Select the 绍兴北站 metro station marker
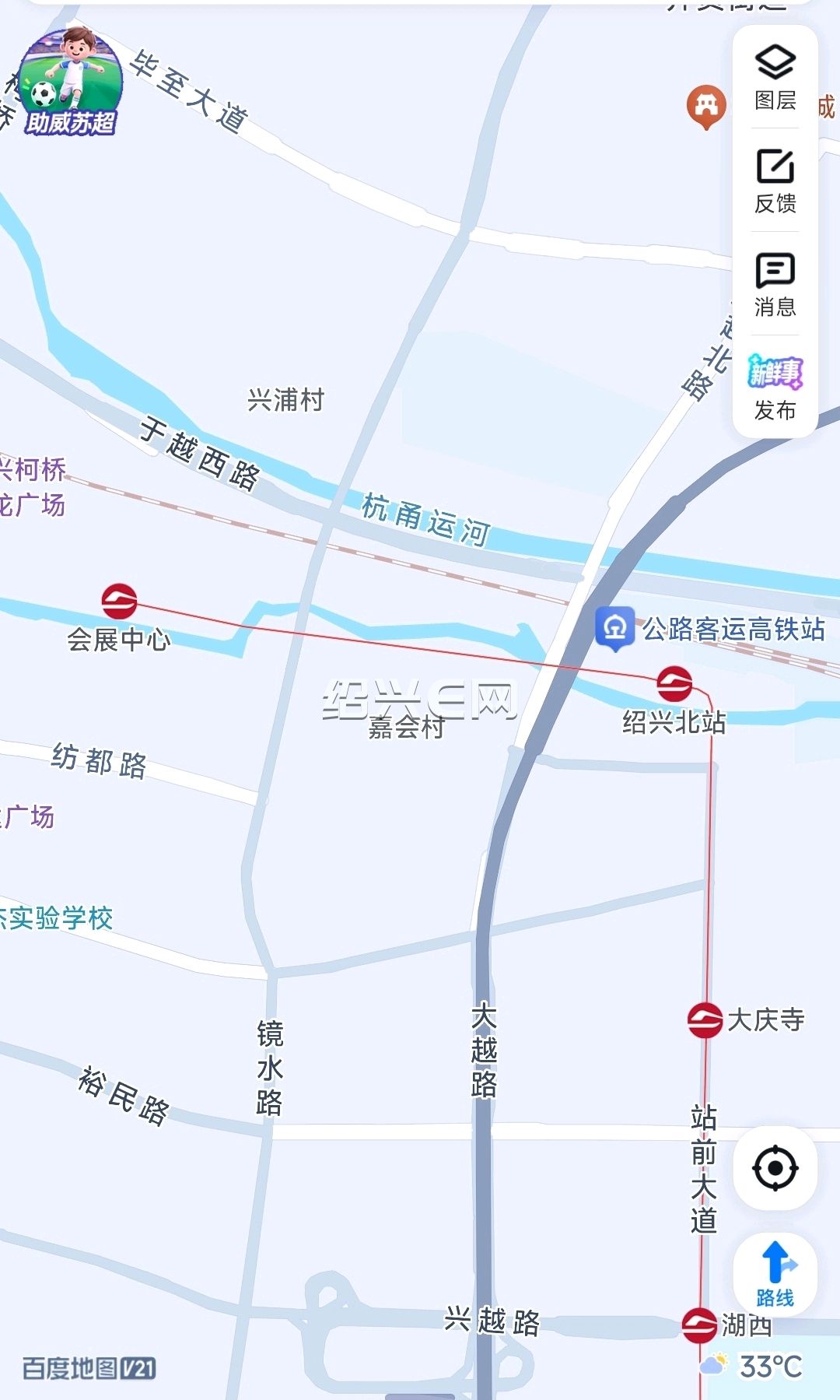 pos(674,684)
